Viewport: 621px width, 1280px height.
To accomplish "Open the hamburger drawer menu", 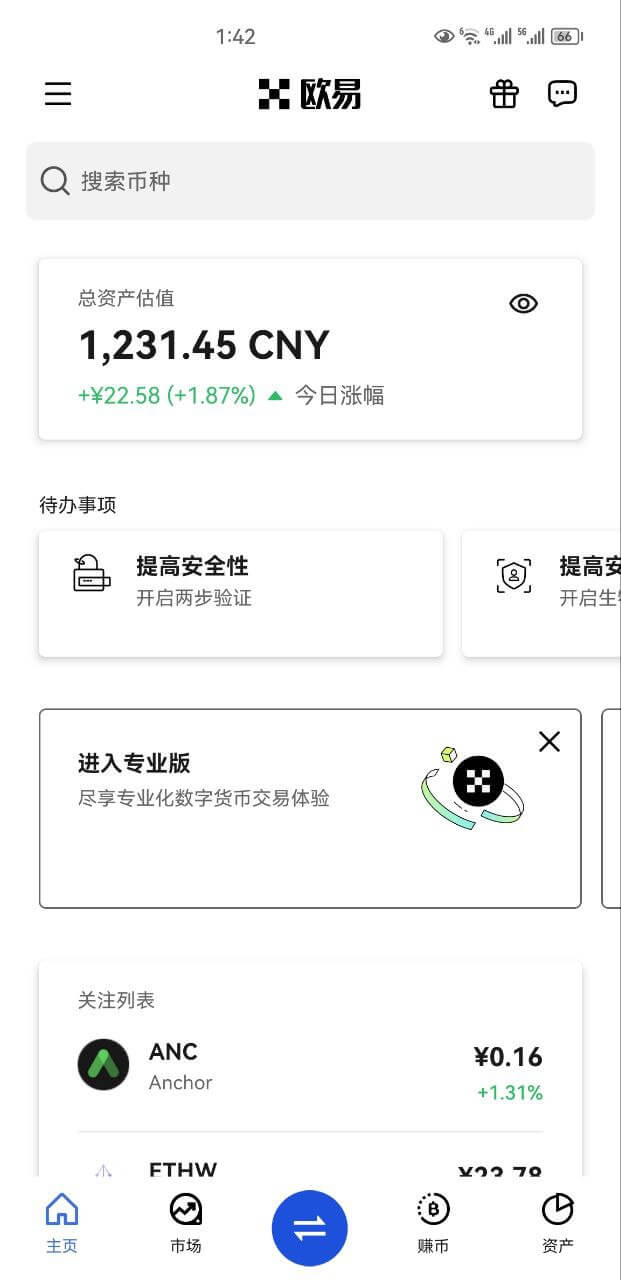I will 58,94.
